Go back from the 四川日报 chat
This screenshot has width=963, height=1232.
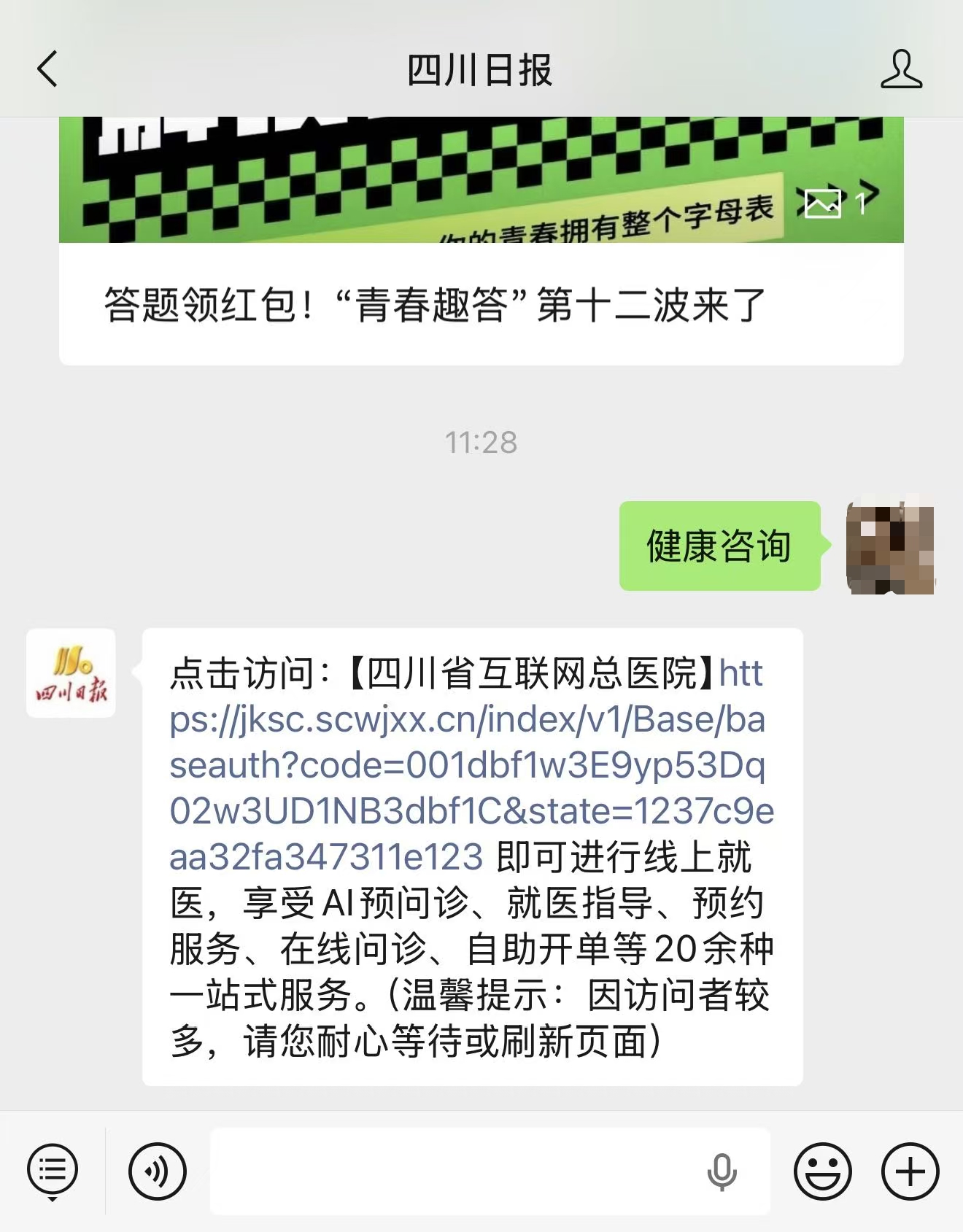point(47,69)
